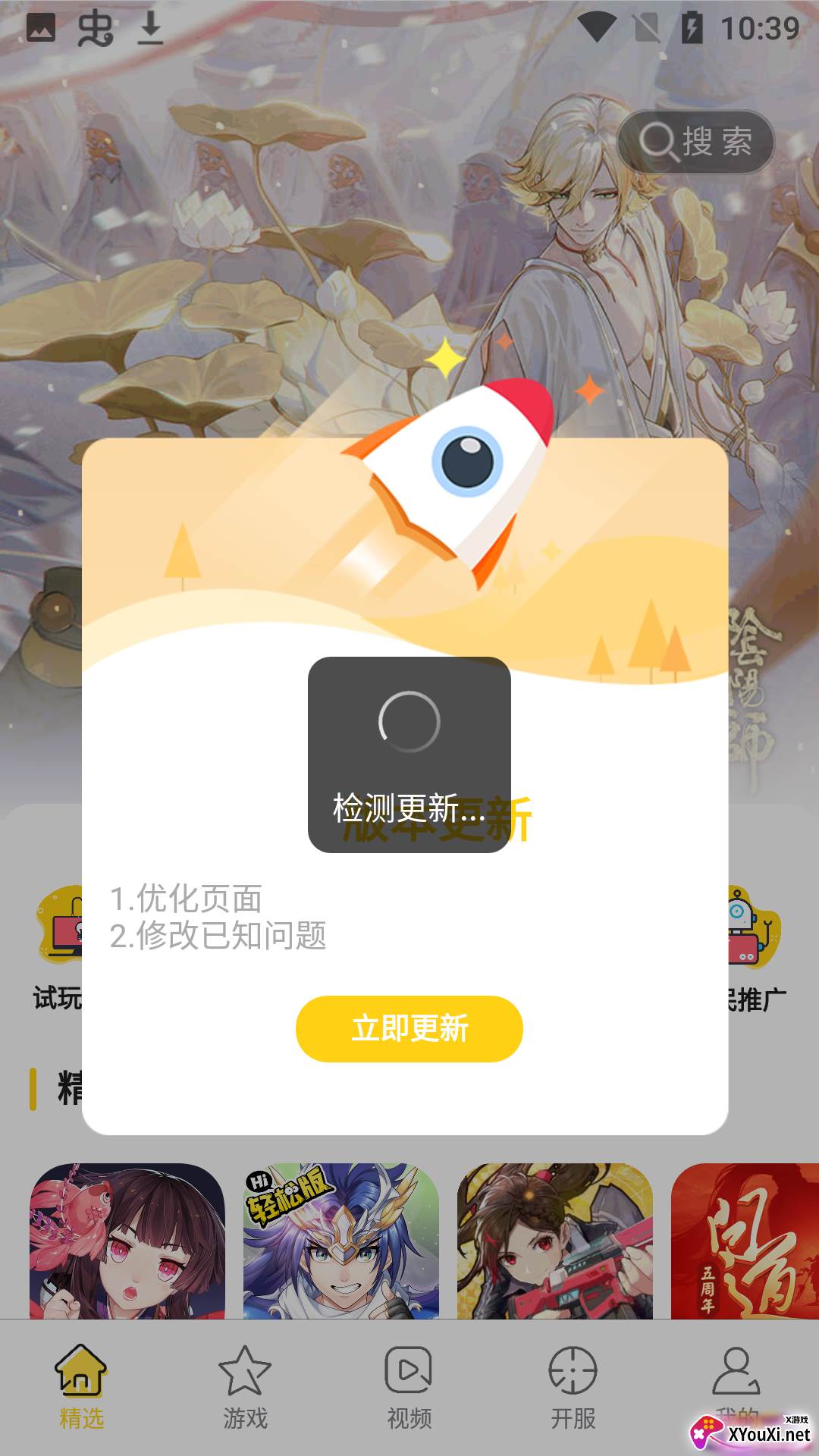Open the 视频 tab
Viewport: 819px width, 1456px height.
(x=409, y=1388)
